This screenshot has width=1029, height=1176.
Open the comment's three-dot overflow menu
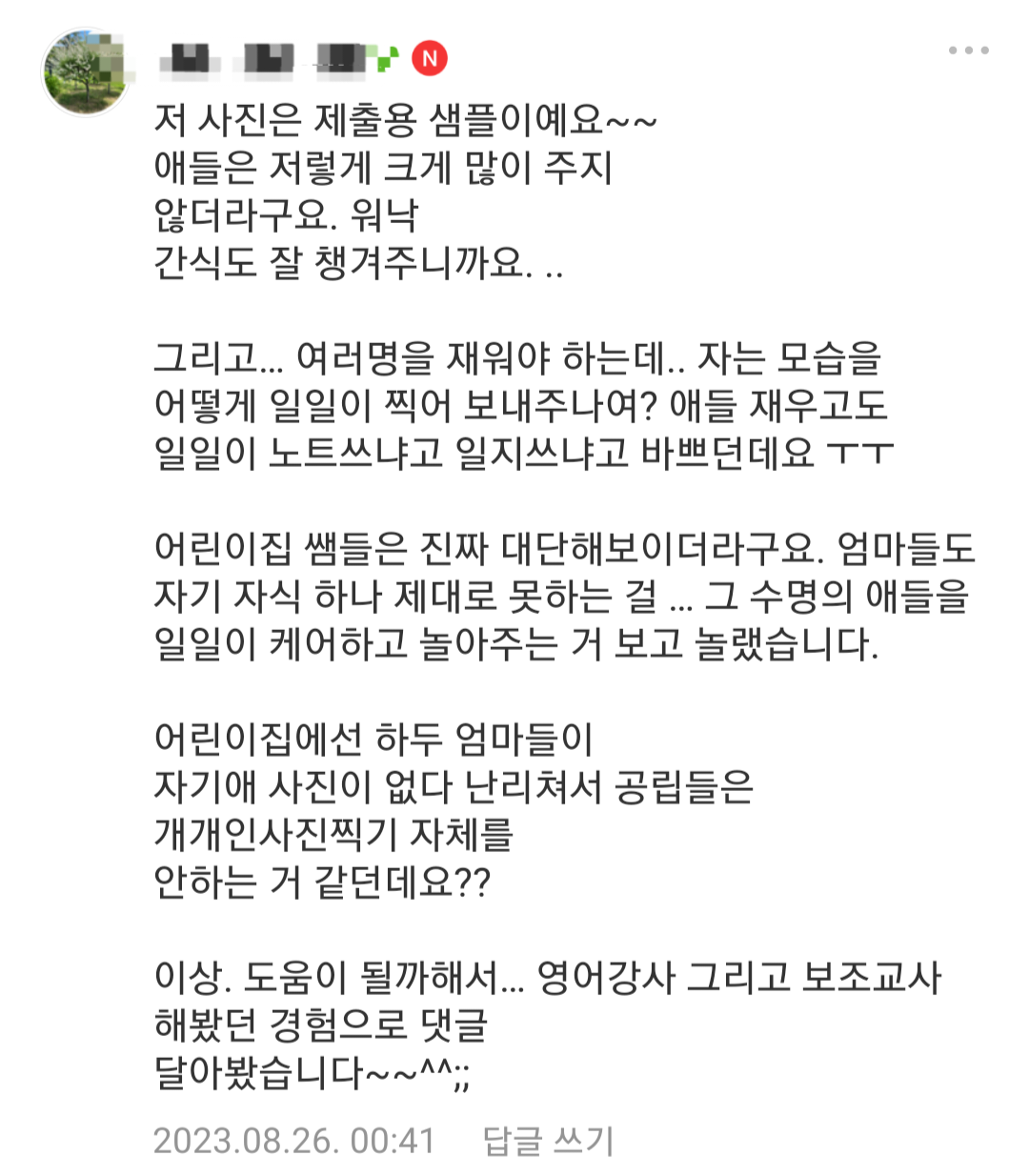click(968, 51)
